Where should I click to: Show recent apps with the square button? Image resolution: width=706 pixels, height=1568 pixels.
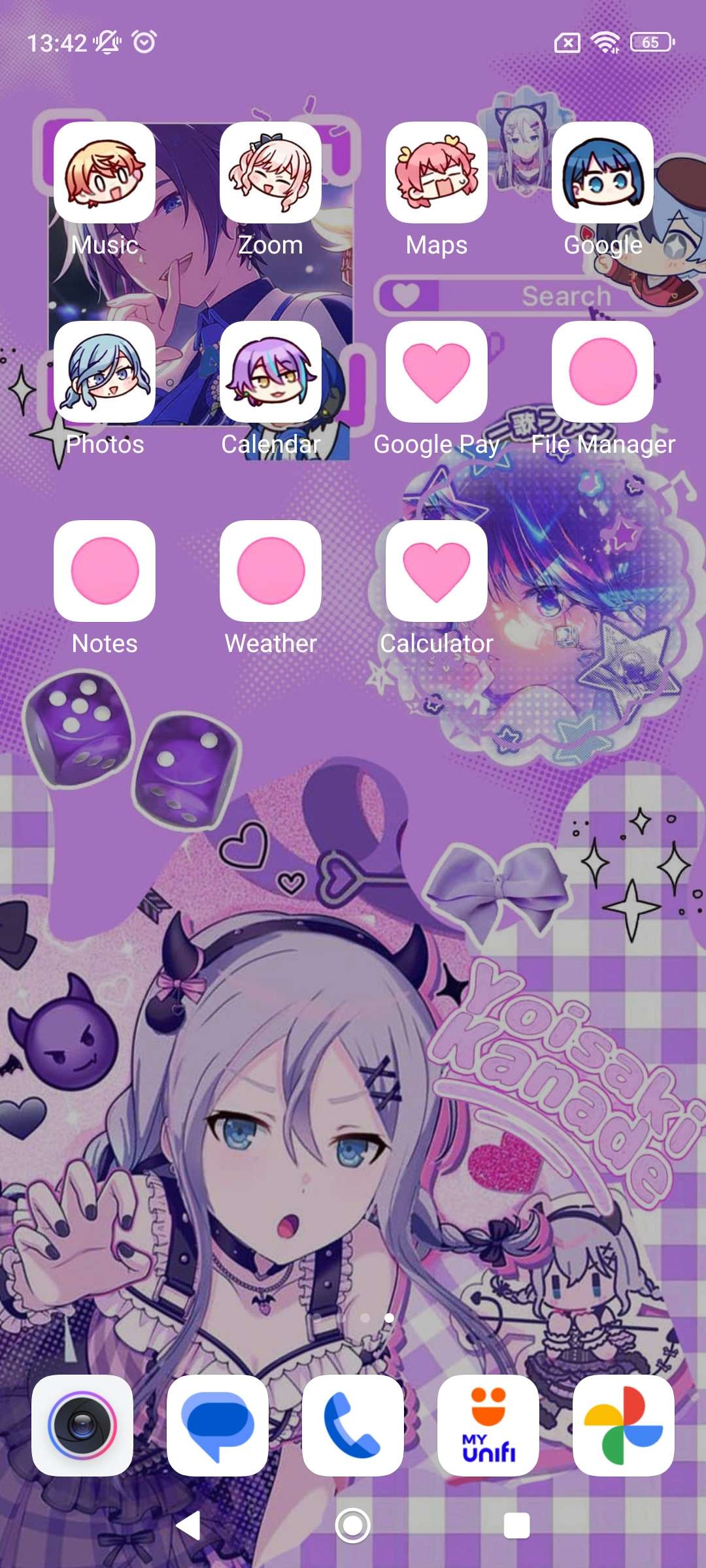coord(516,1526)
